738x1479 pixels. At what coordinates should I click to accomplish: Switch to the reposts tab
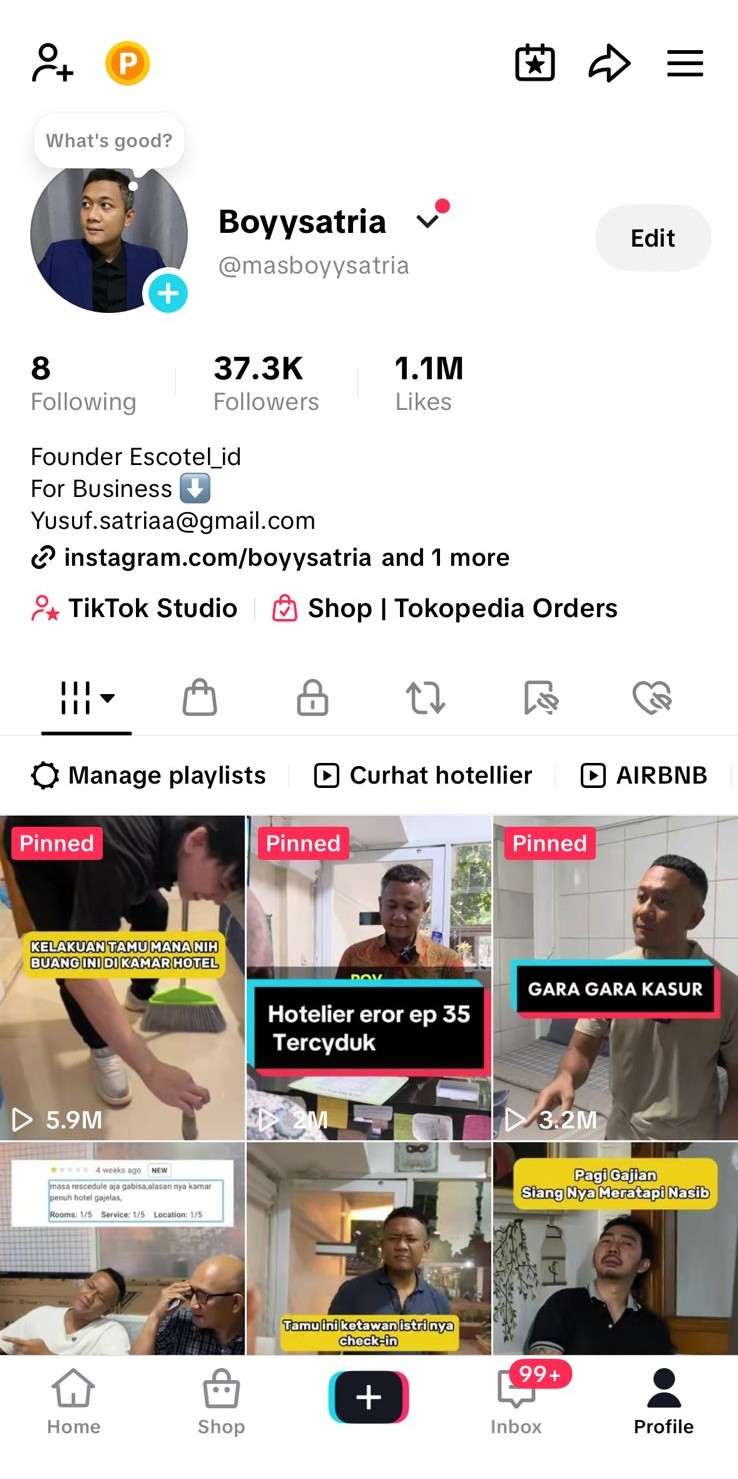(425, 698)
